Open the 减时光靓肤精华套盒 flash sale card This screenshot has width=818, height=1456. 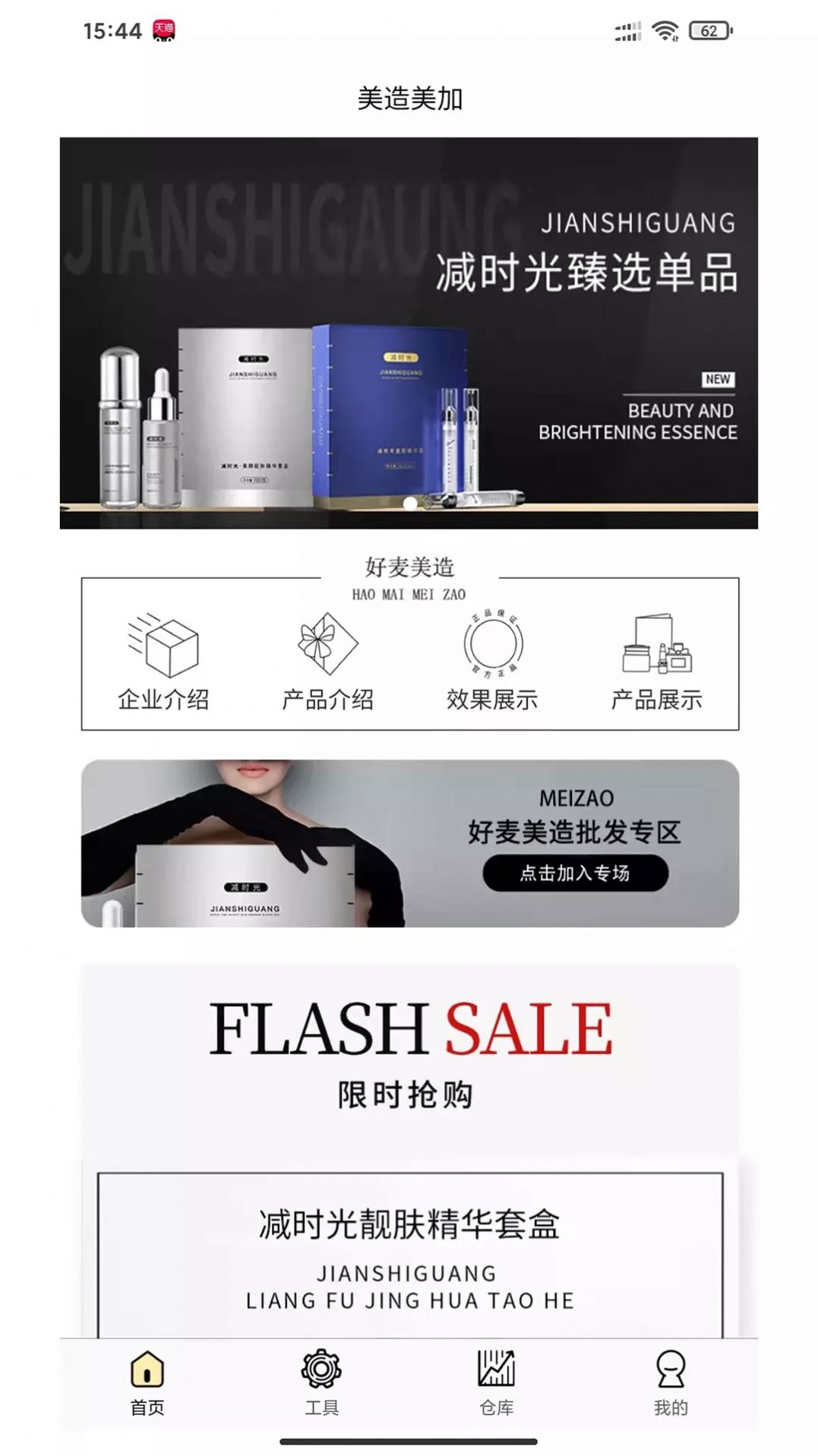(409, 1253)
